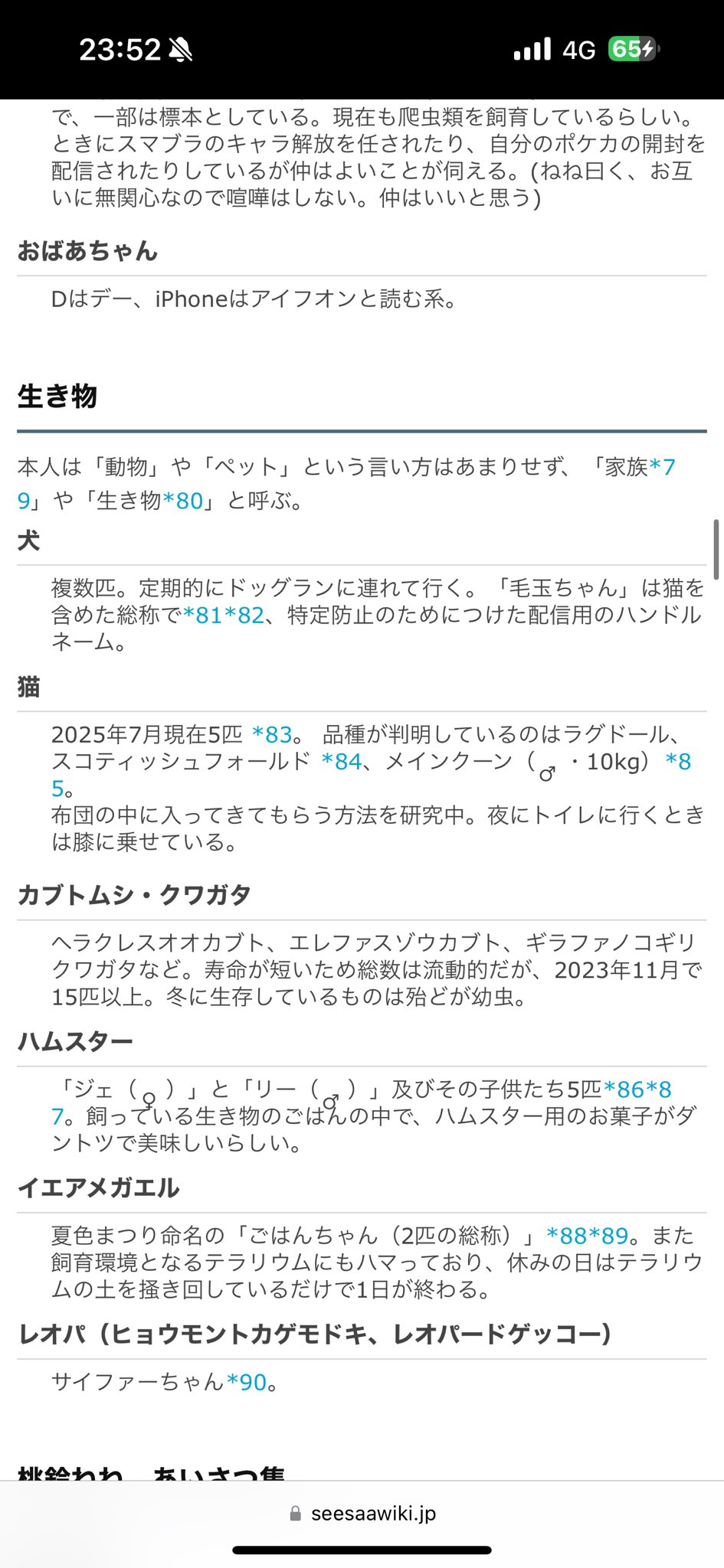Image resolution: width=724 pixels, height=1568 pixels.
Task: Tap footnote *86 in the hamster section
Action: coord(624,1089)
